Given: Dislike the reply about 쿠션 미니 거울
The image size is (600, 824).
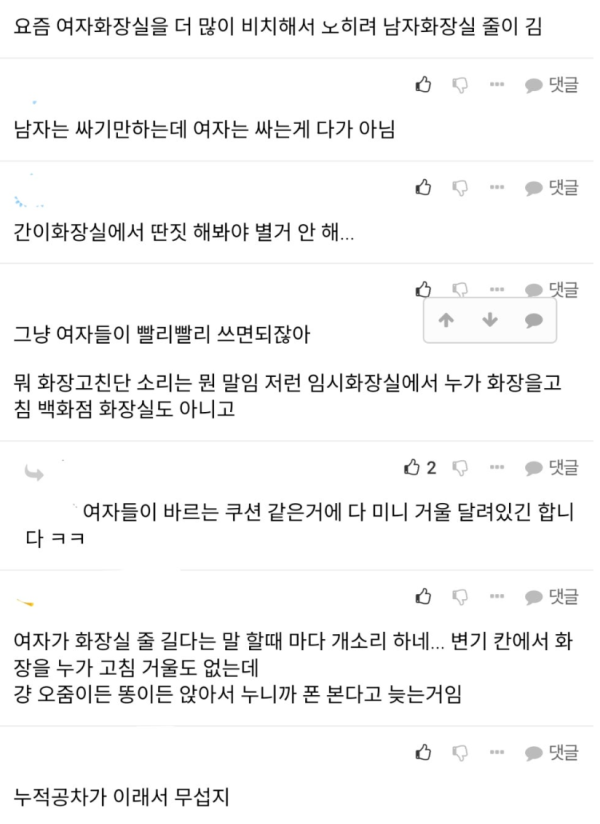Looking at the screenshot, I should [x=460, y=467].
